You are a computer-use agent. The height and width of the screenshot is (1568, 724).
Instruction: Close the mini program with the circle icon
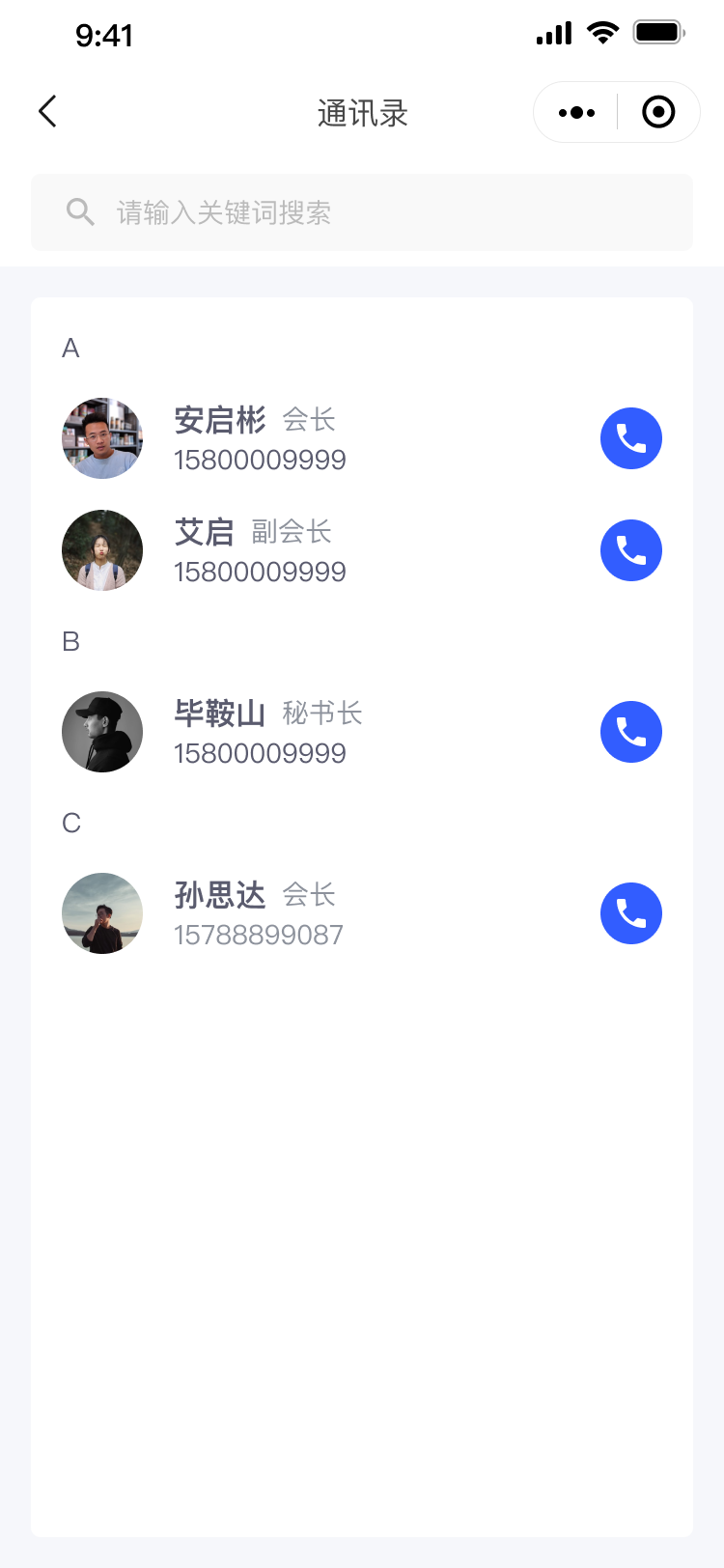[x=658, y=112]
